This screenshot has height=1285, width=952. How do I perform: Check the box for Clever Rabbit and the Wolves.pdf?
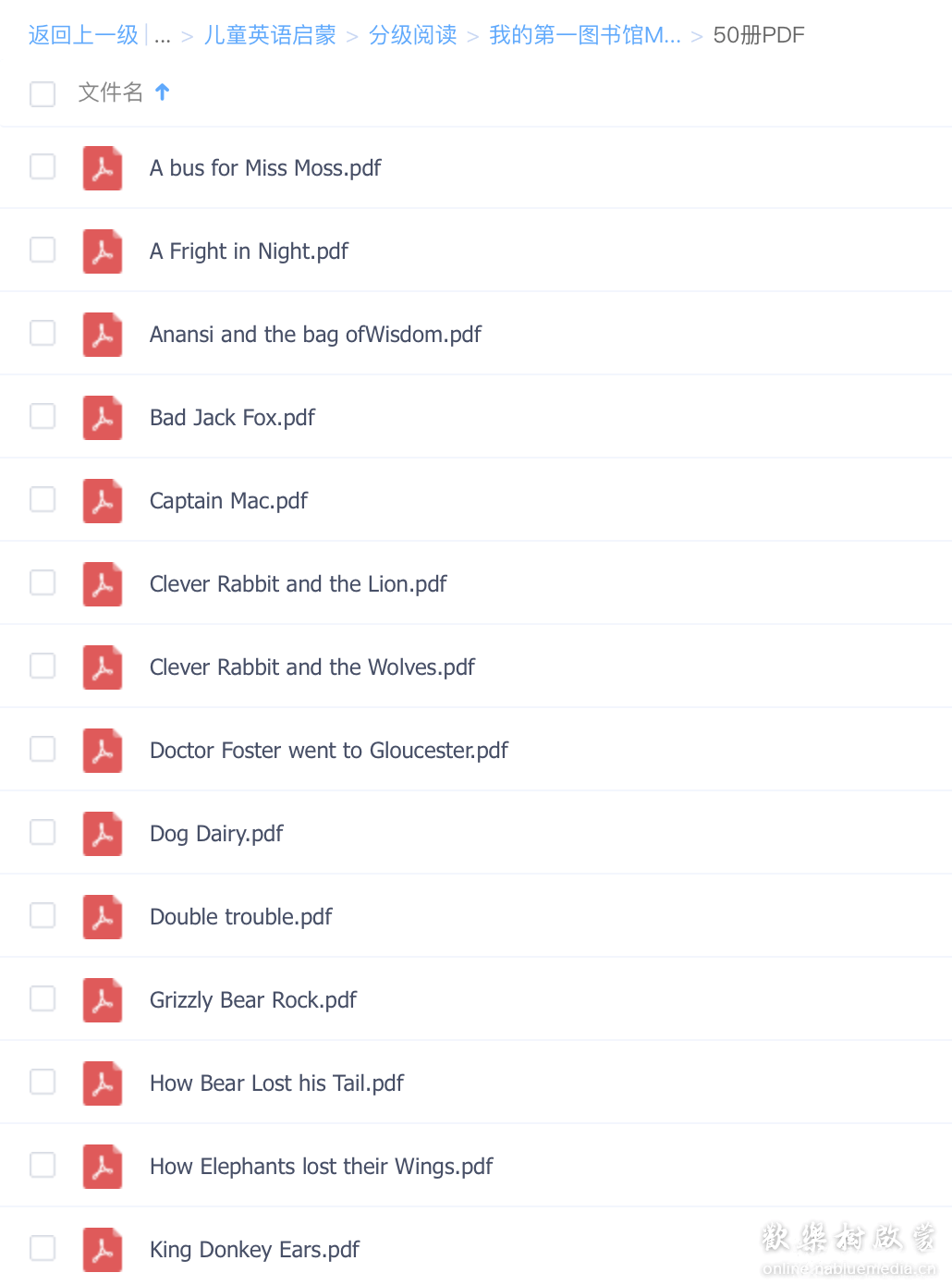coord(43,667)
